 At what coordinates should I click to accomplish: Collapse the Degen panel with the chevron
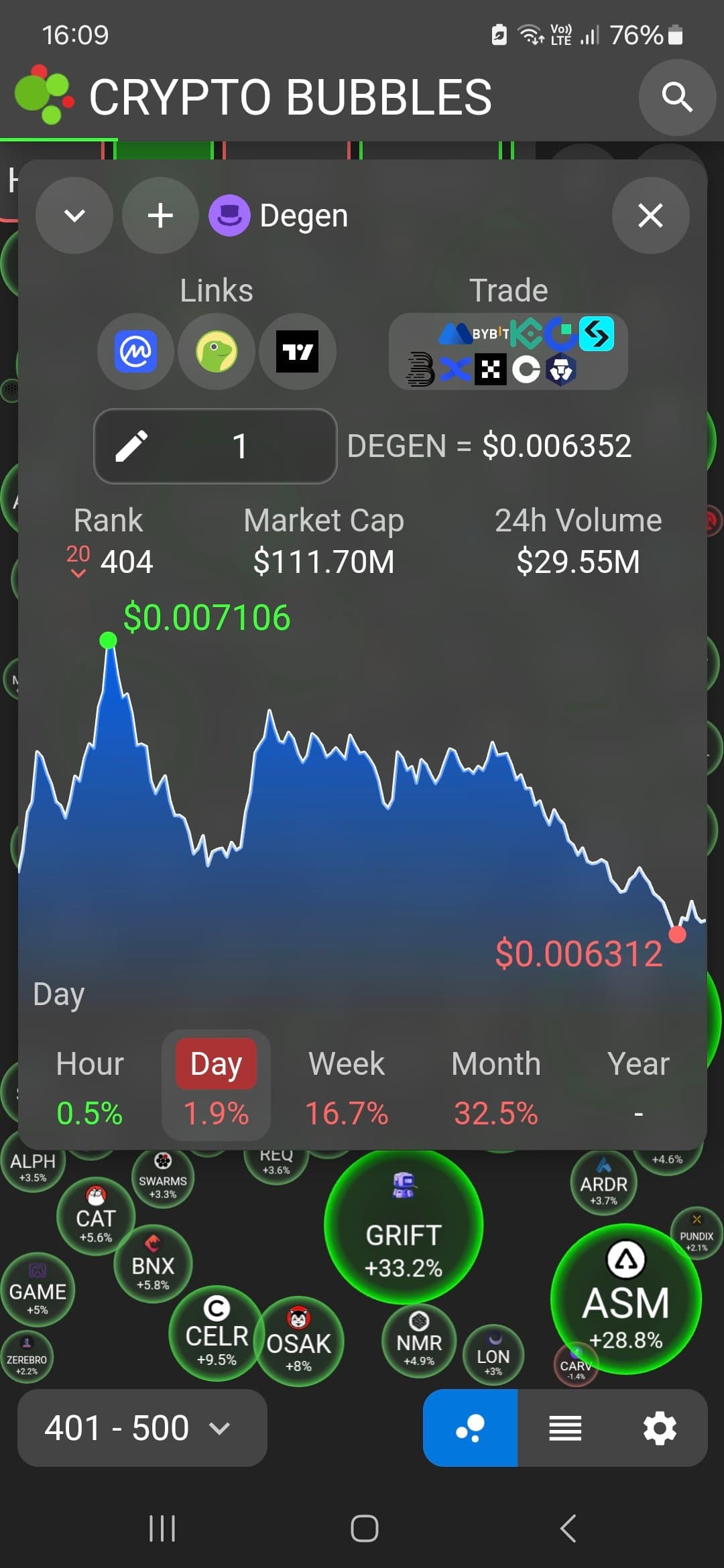click(74, 216)
